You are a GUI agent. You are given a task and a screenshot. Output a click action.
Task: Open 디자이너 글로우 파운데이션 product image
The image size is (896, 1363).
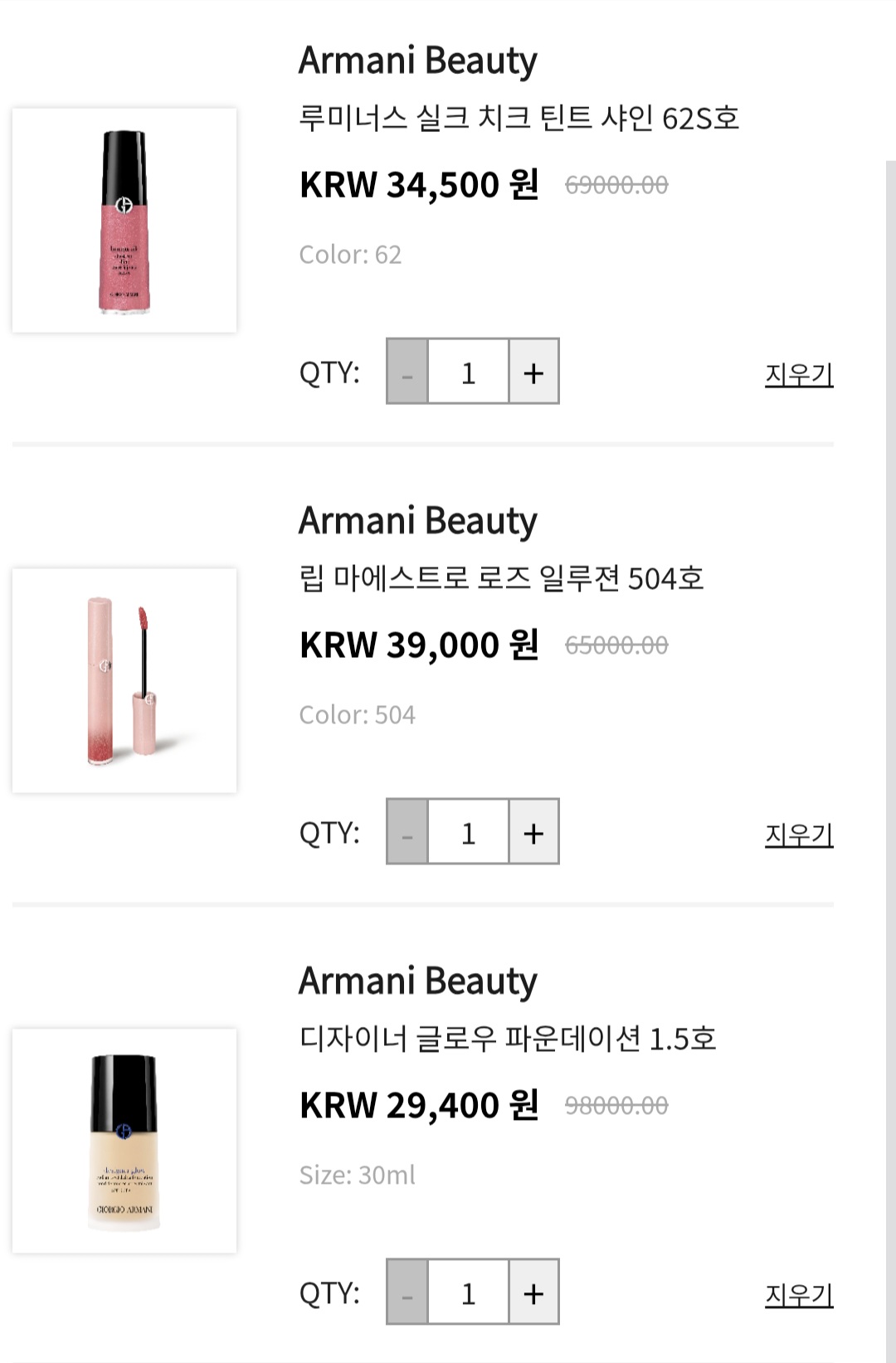tap(124, 1142)
